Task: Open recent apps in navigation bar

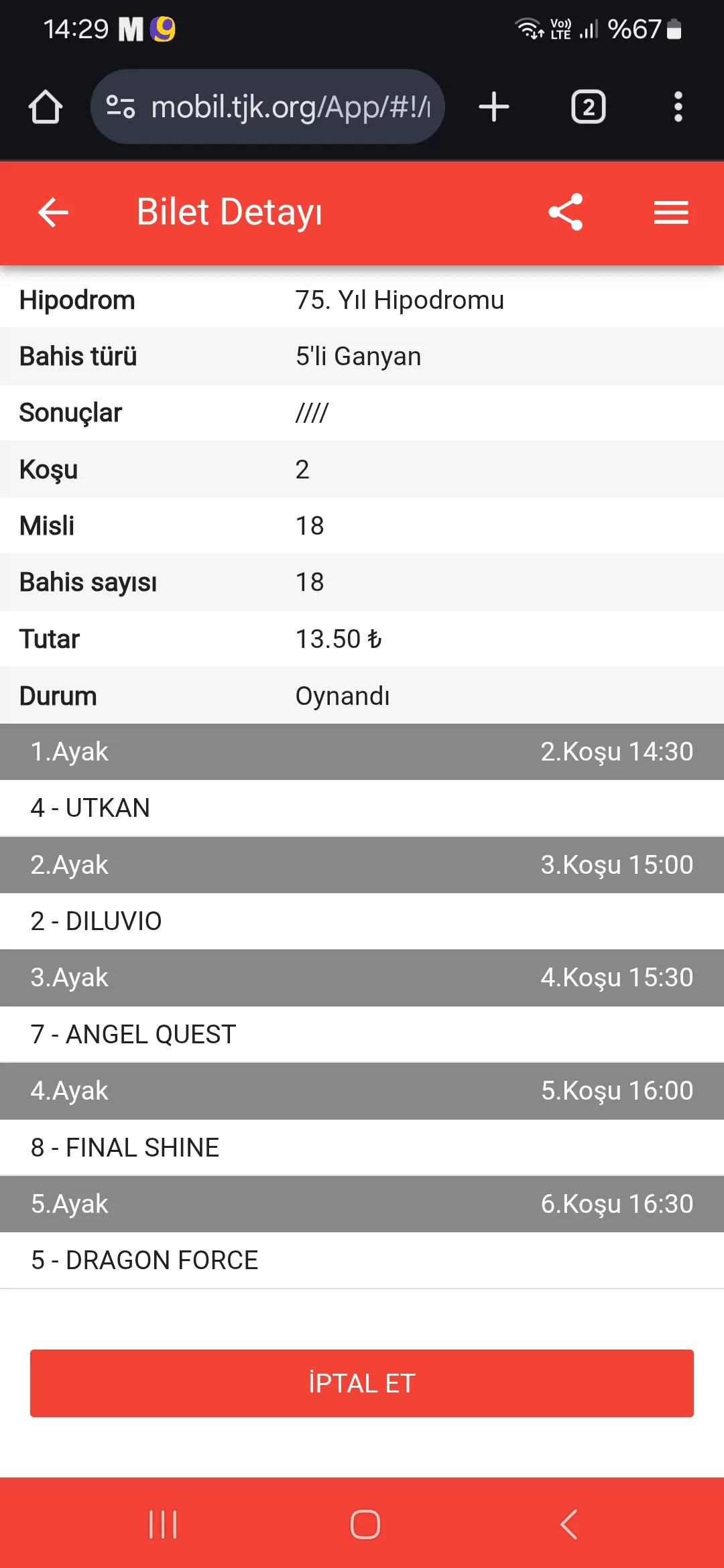Action: [x=163, y=1524]
